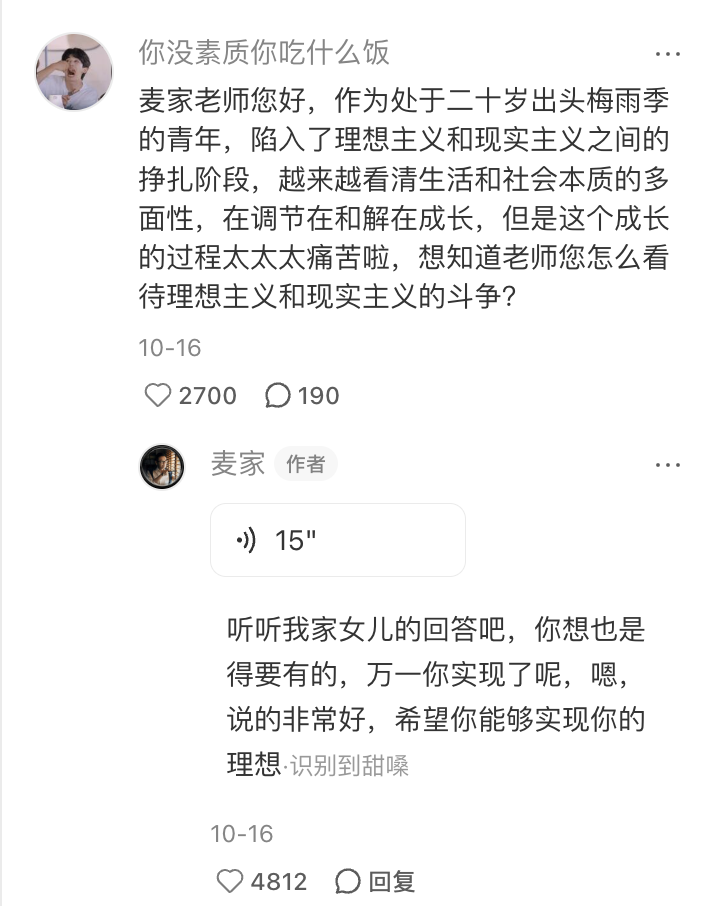This screenshot has width=714, height=906.
Task: Open the 麦家 username link
Action: coord(238,464)
